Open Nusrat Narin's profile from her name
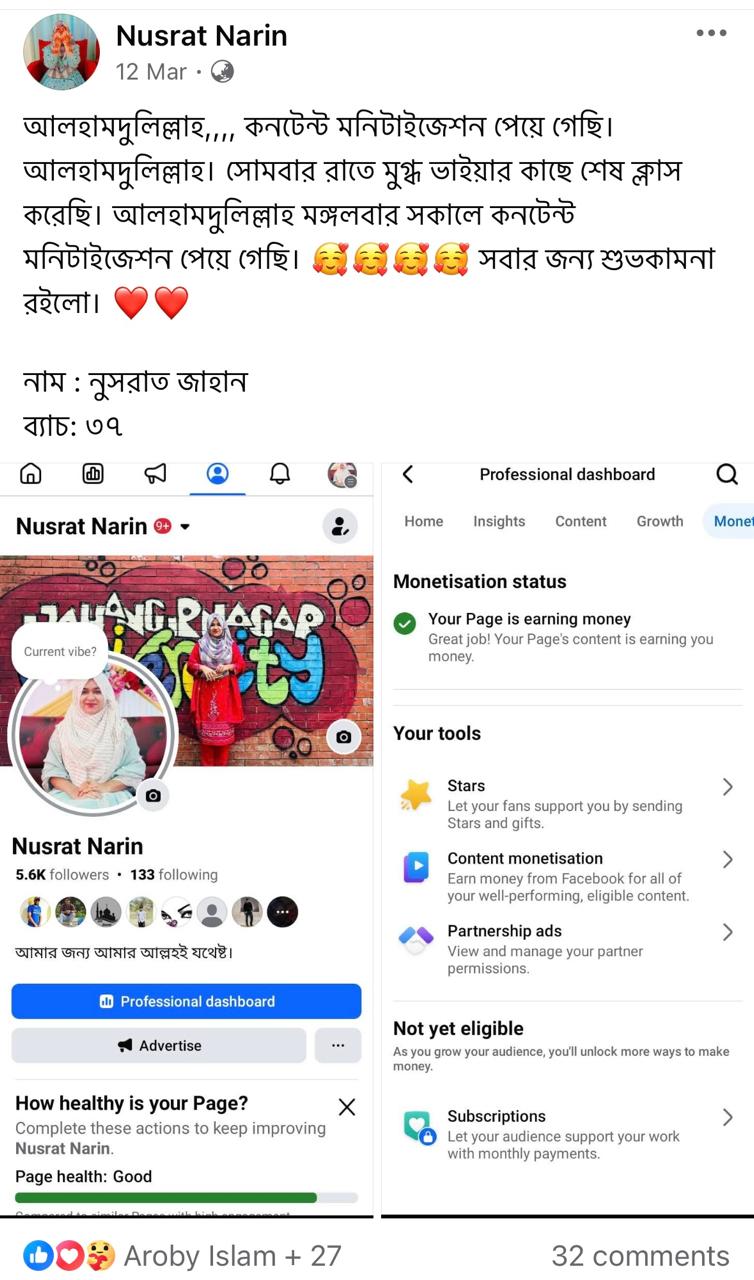Screen dimensions: 754x1280 [x=201, y=36]
